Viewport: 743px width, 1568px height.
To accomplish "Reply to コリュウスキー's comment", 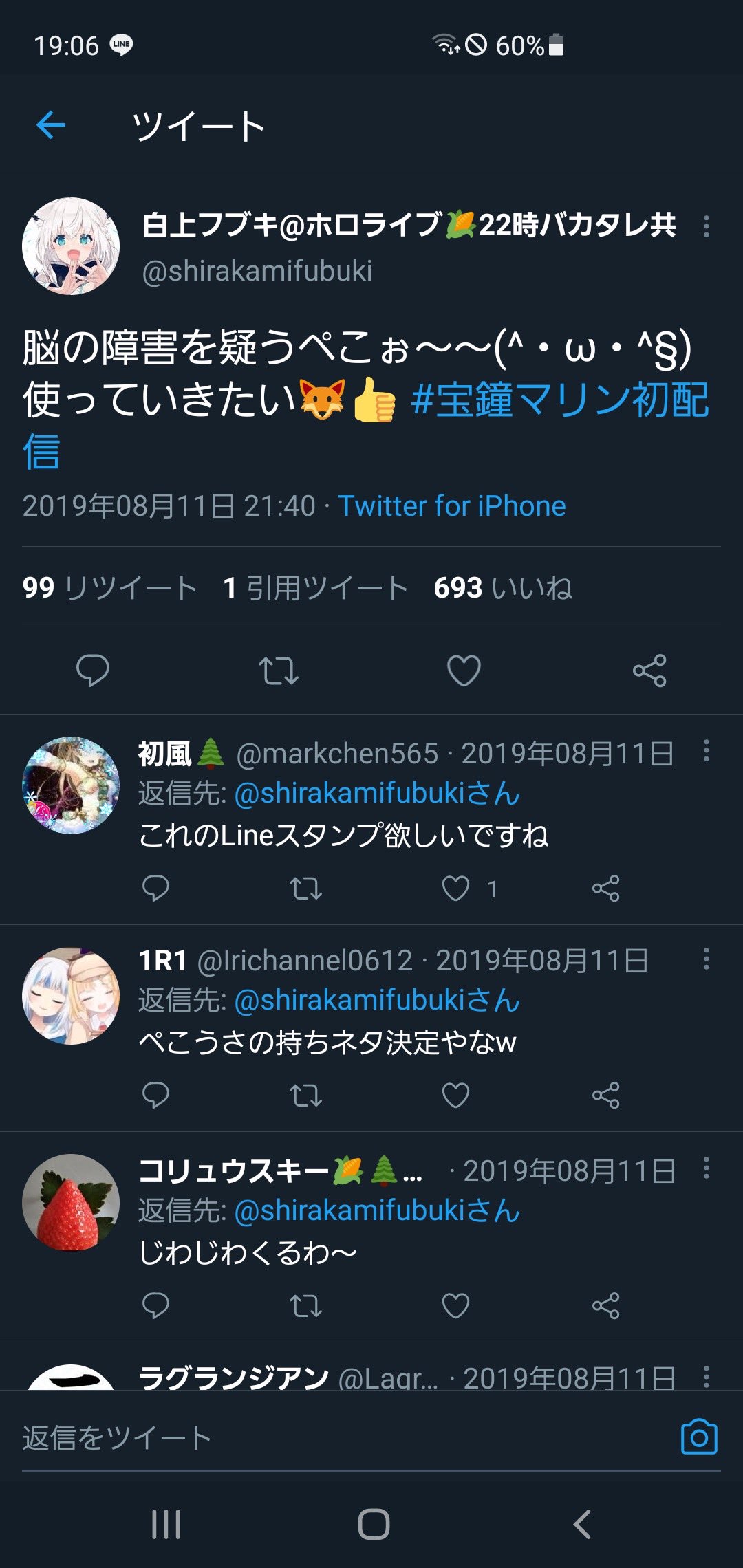I will 155,1305.
